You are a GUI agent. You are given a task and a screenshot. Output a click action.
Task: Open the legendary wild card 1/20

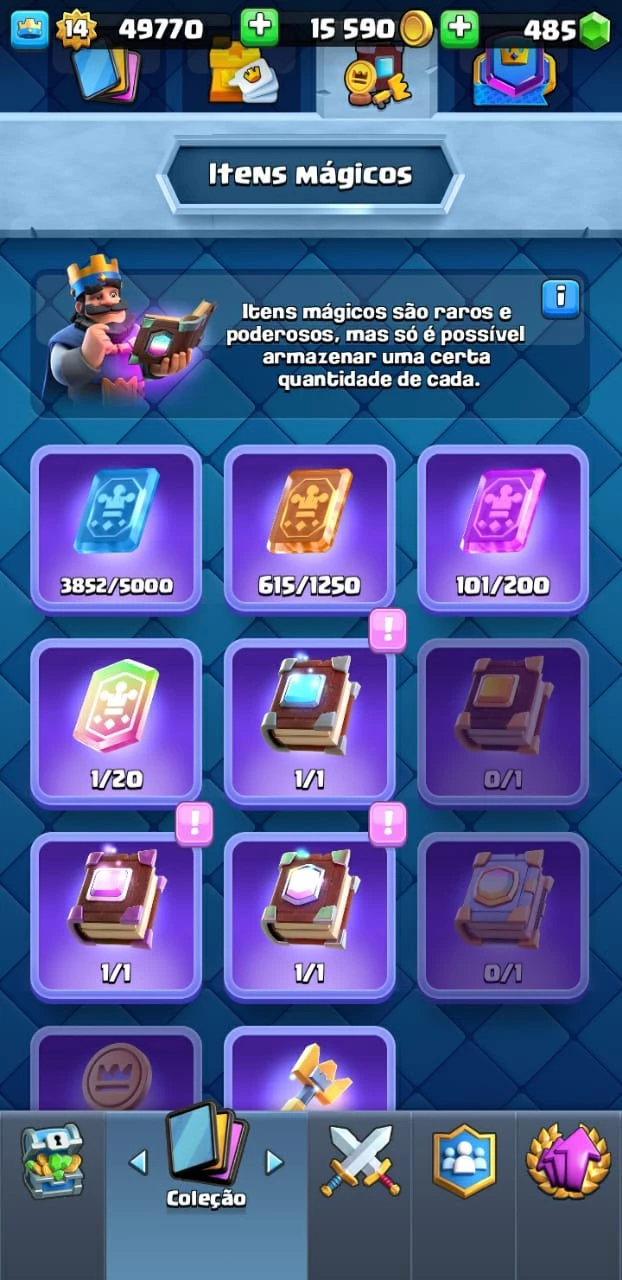coord(116,722)
